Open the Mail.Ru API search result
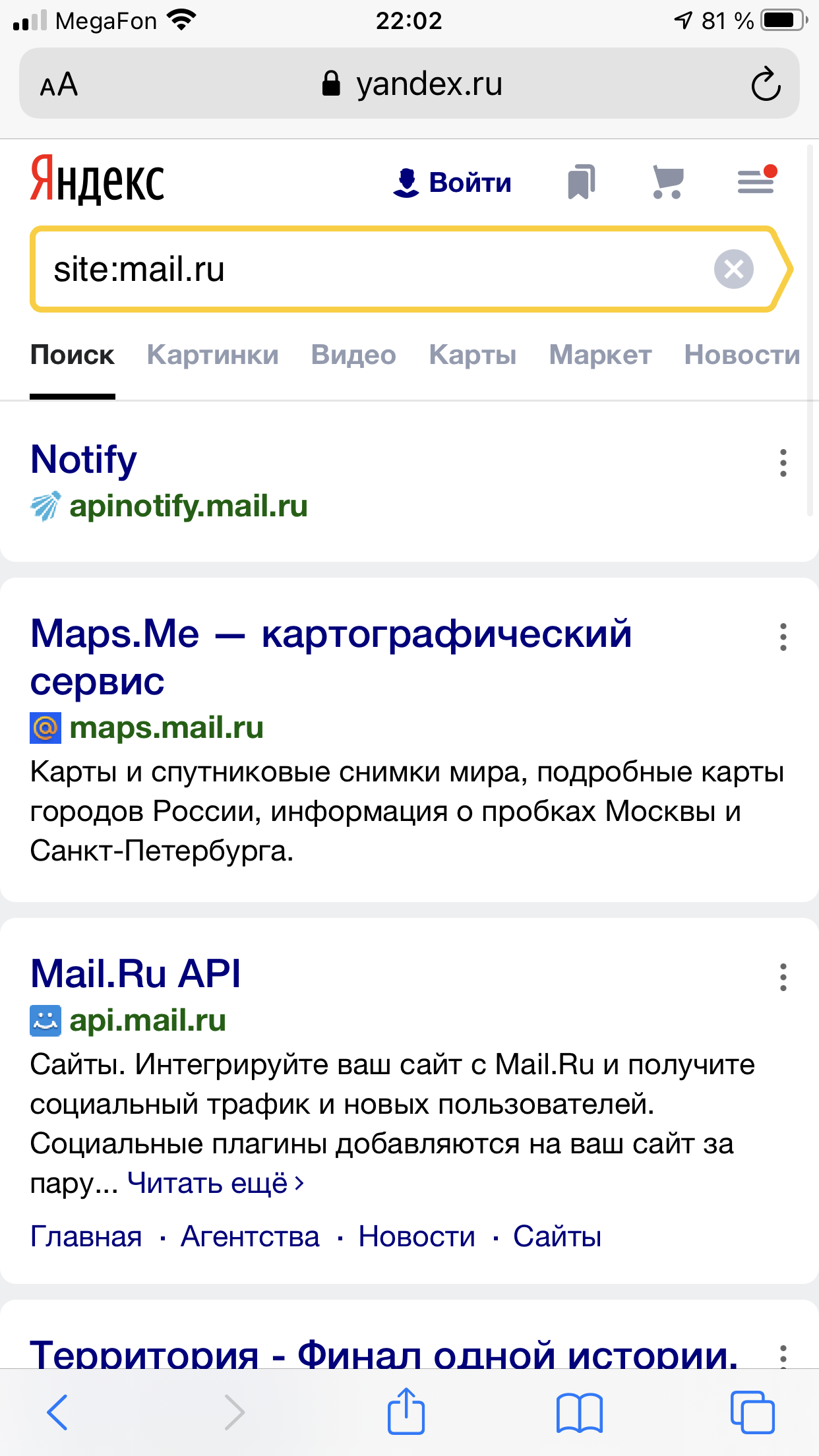The width and height of the screenshot is (819, 1456). pyautogui.click(x=136, y=973)
